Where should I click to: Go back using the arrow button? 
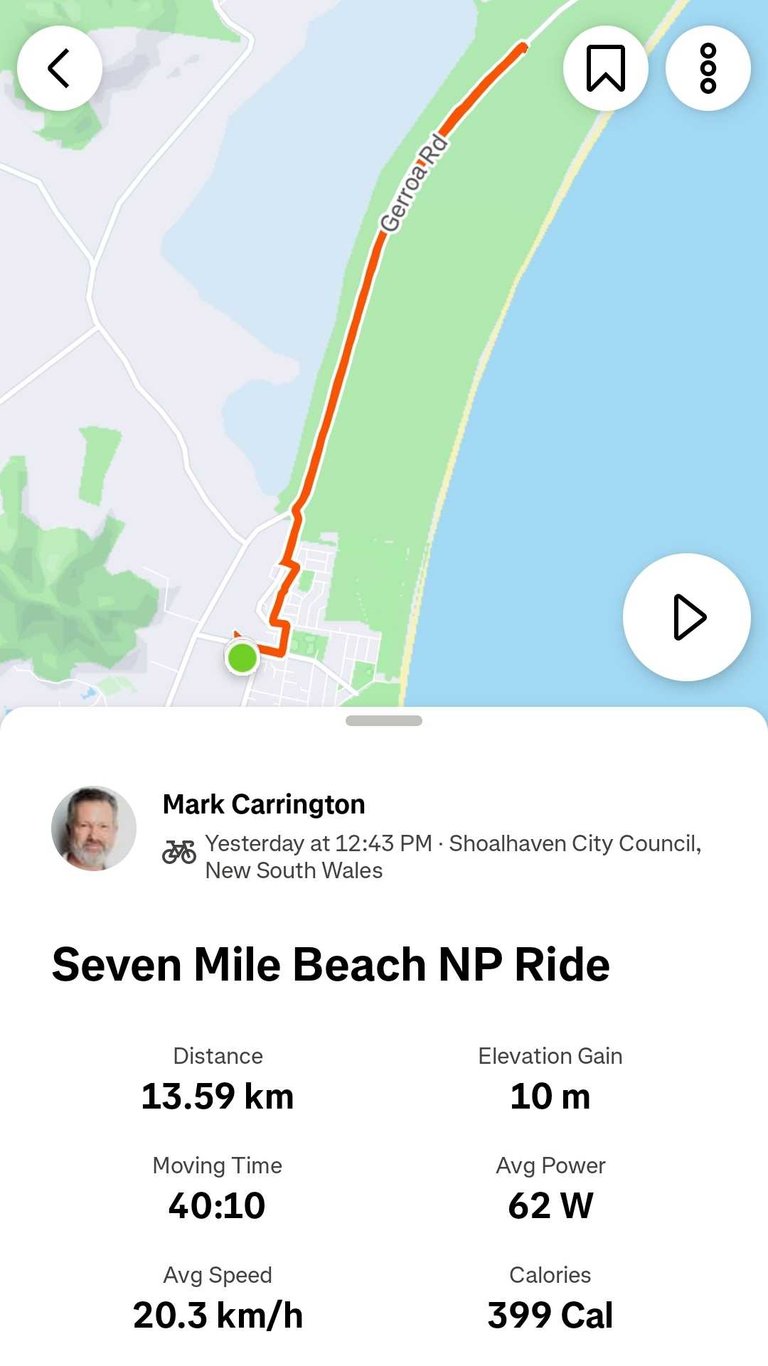coord(60,68)
